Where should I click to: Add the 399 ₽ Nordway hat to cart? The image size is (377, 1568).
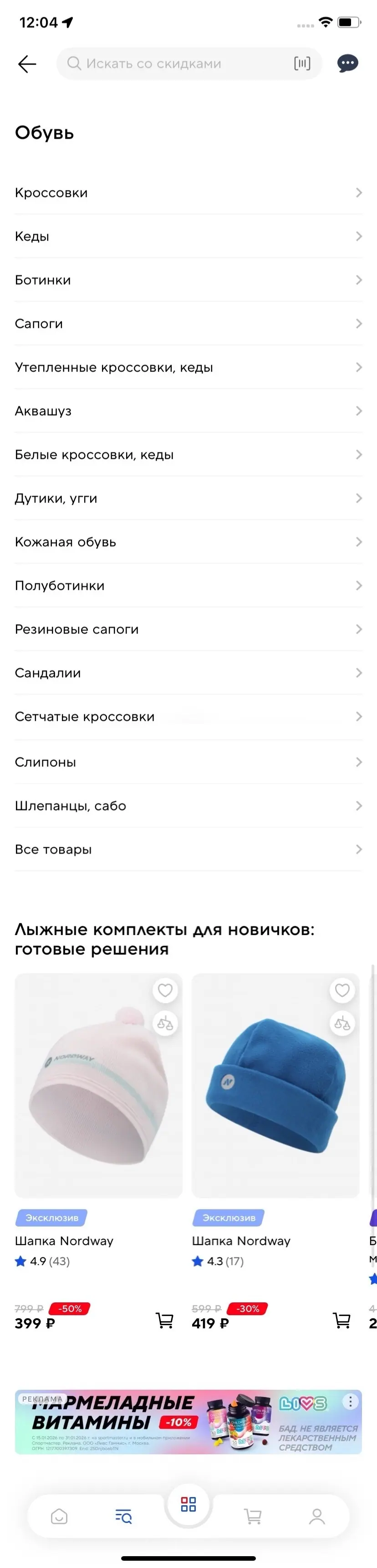tap(164, 1320)
